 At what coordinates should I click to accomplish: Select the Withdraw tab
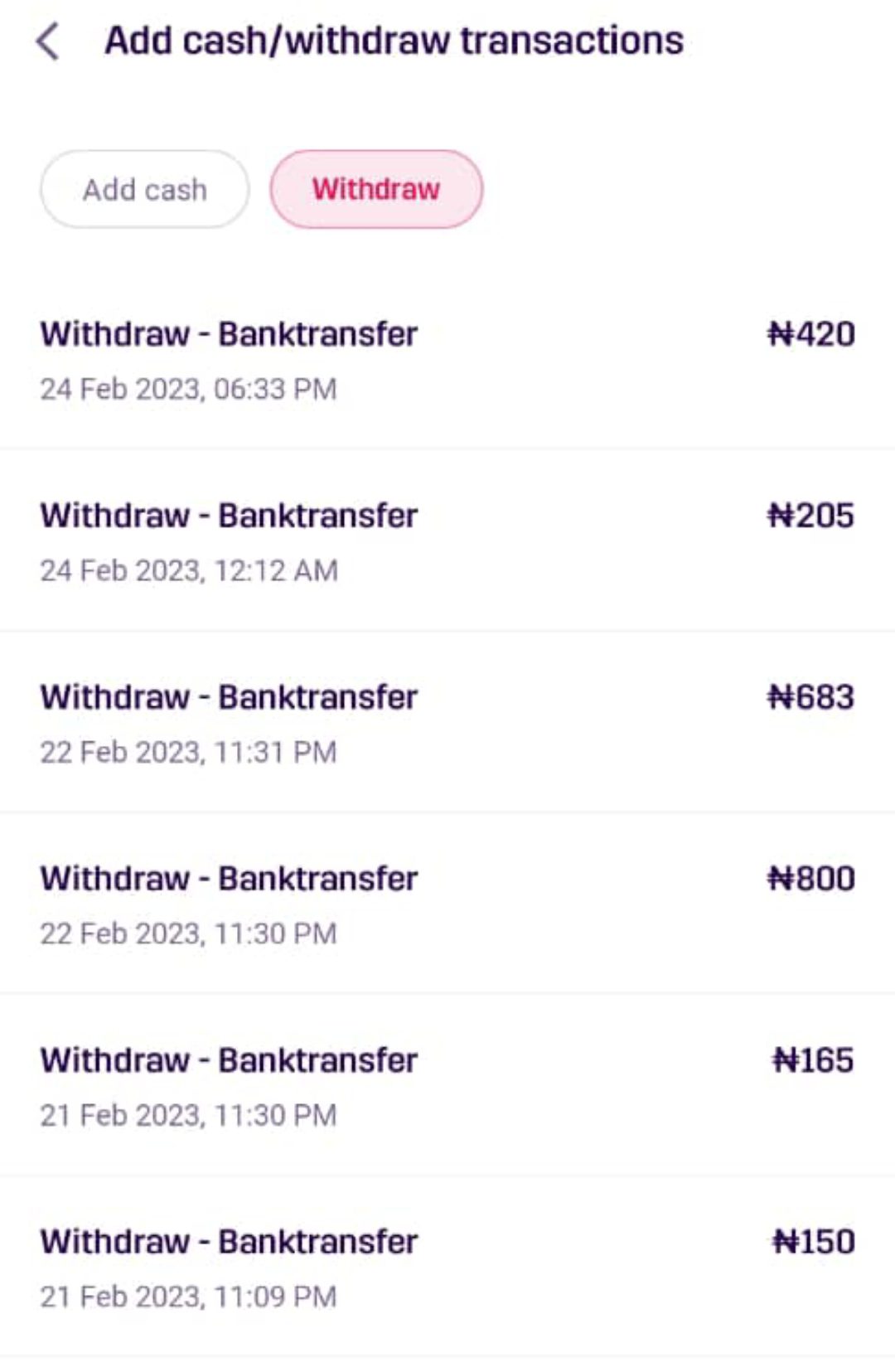click(376, 190)
